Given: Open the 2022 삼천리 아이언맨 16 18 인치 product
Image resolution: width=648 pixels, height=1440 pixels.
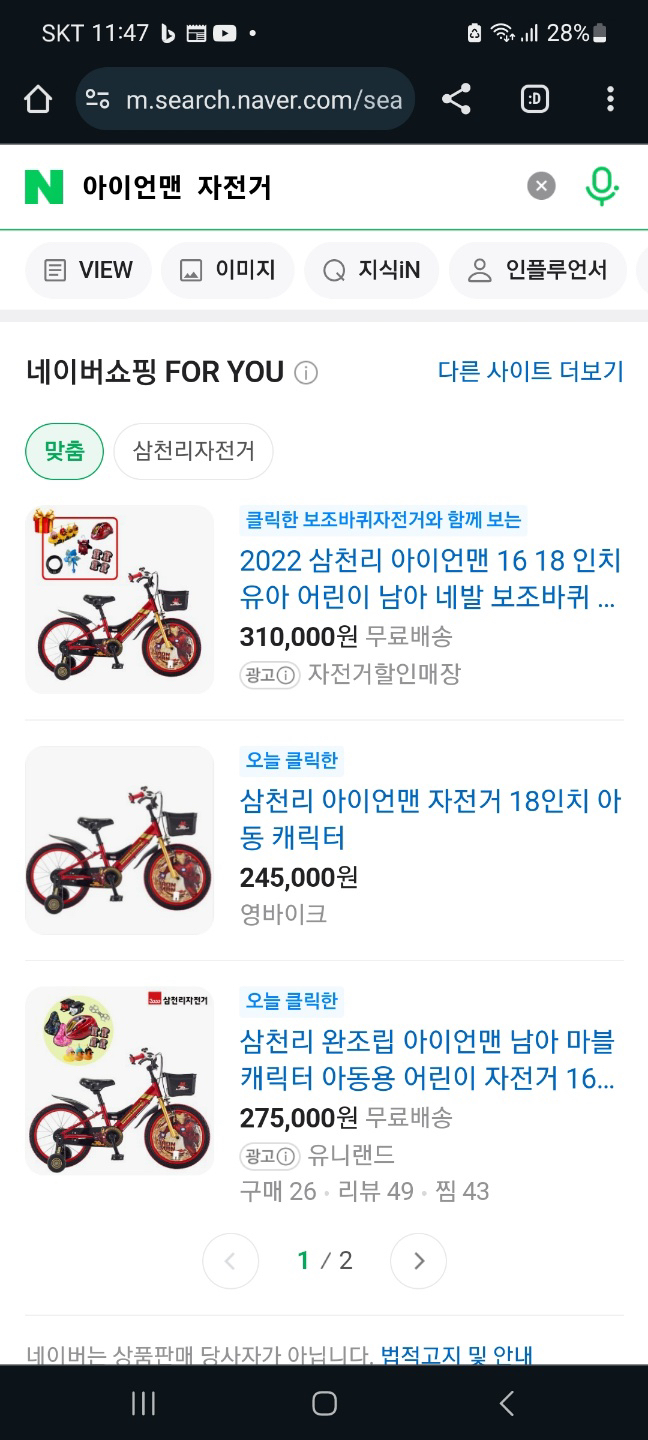Looking at the screenshot, I should point(430,578).
